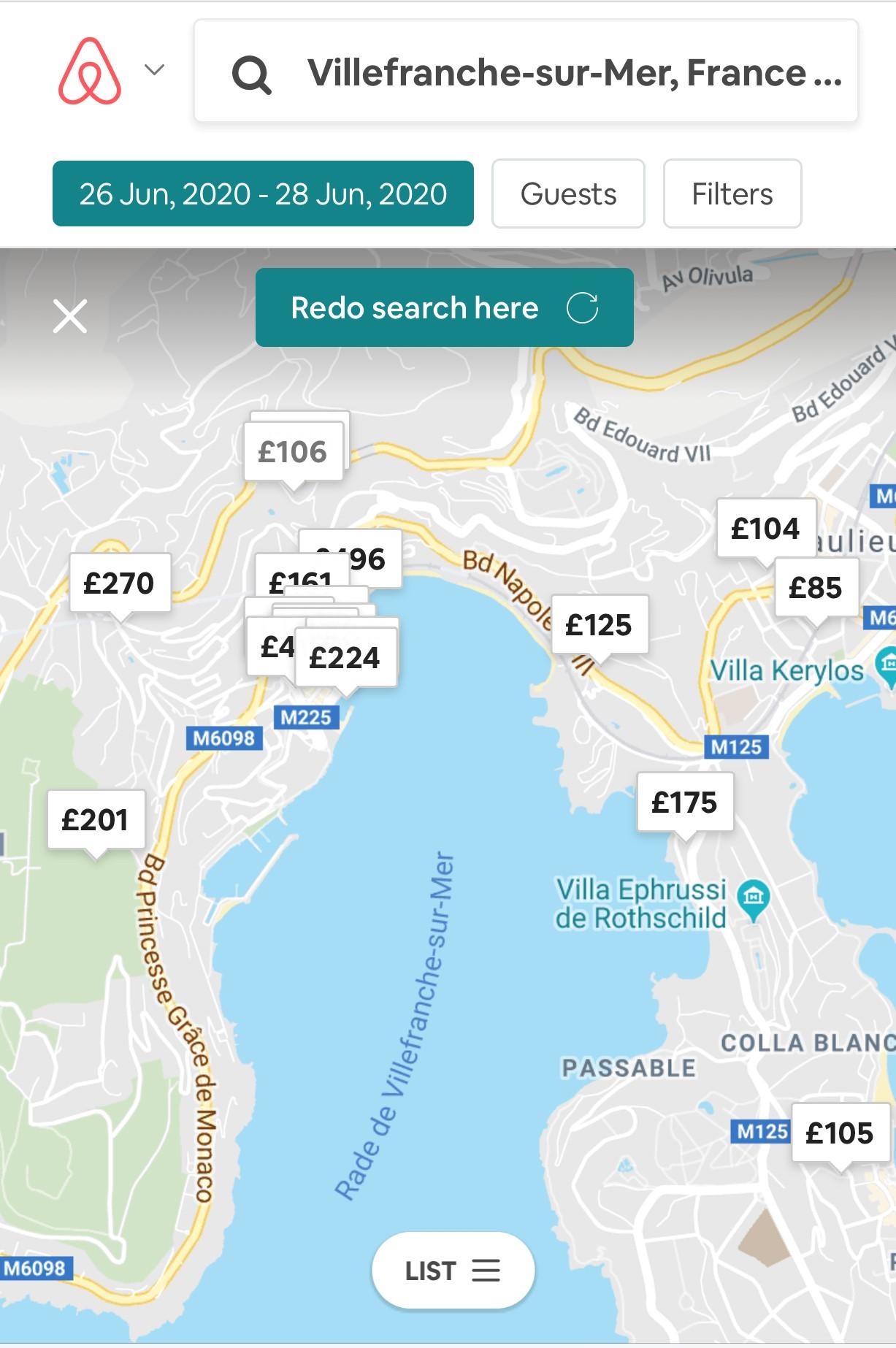This screenshot has height=1348, width=896.
Task: Select the £125 listing marker
Action: click(x=599, y=624)
